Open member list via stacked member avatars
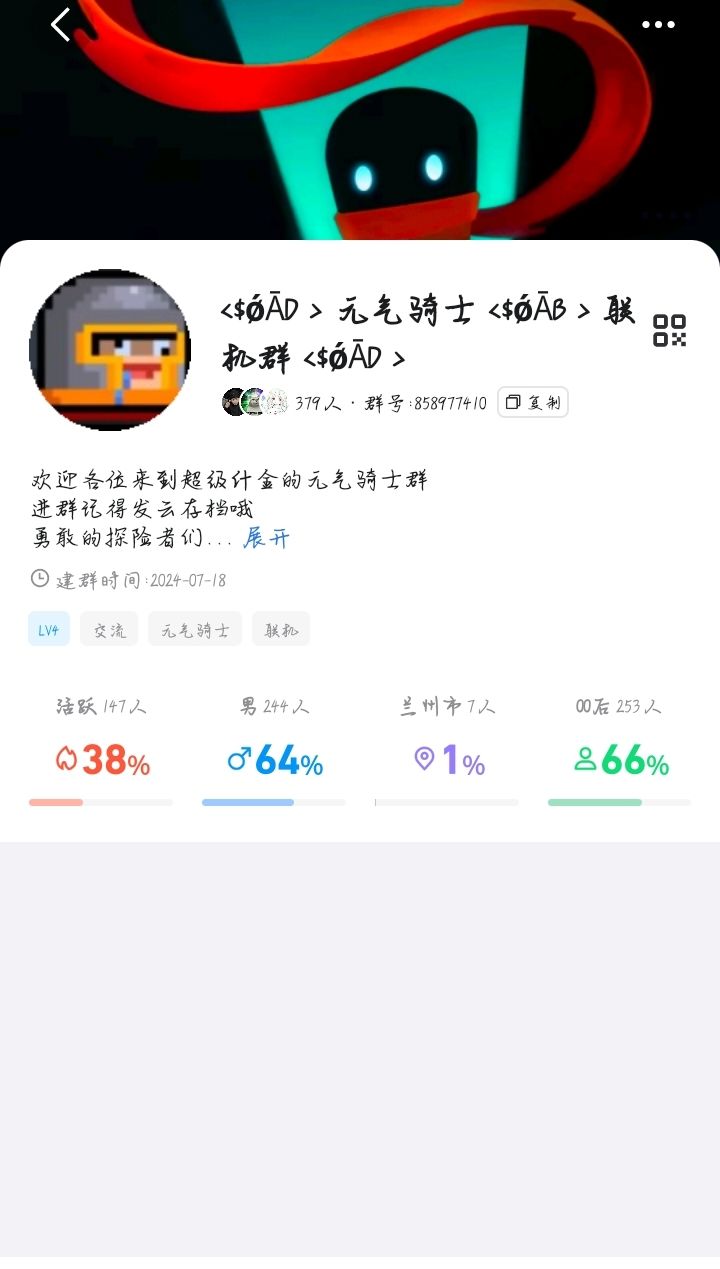720x1269 pixels. pyautogui.click(x=252, y=402)
